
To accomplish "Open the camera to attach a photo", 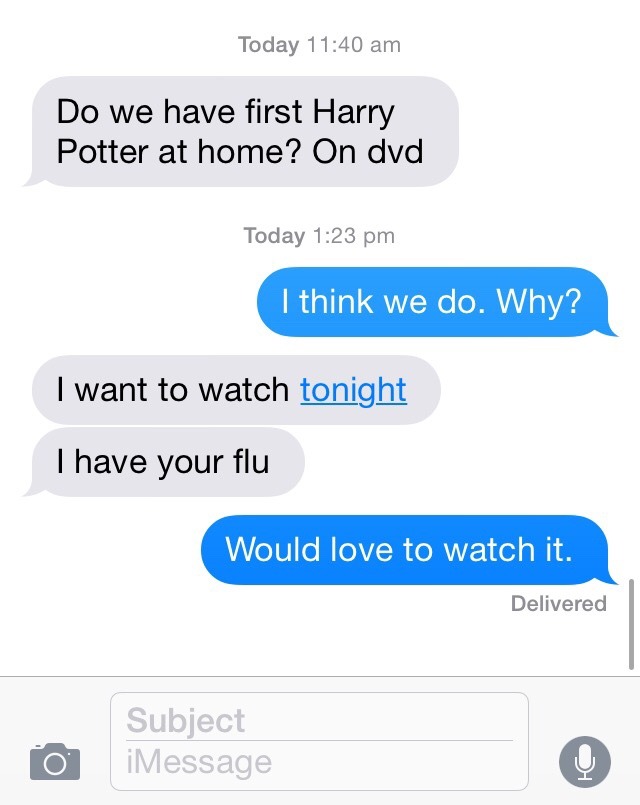I will (55, 761).
